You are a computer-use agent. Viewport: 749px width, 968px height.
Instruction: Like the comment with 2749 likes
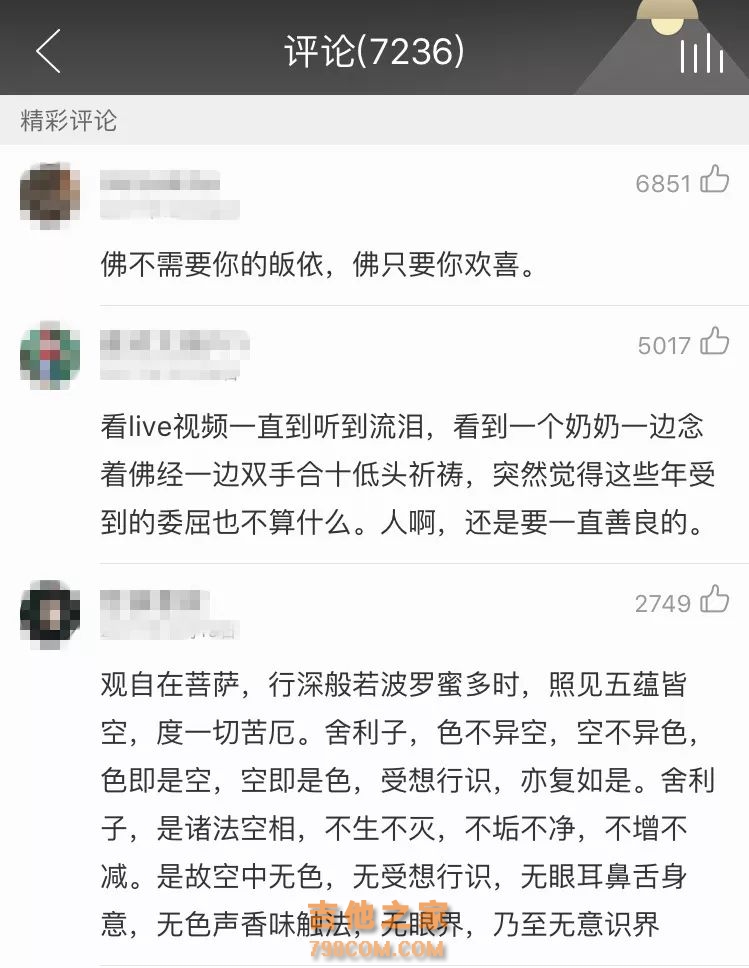pos(714,601)
